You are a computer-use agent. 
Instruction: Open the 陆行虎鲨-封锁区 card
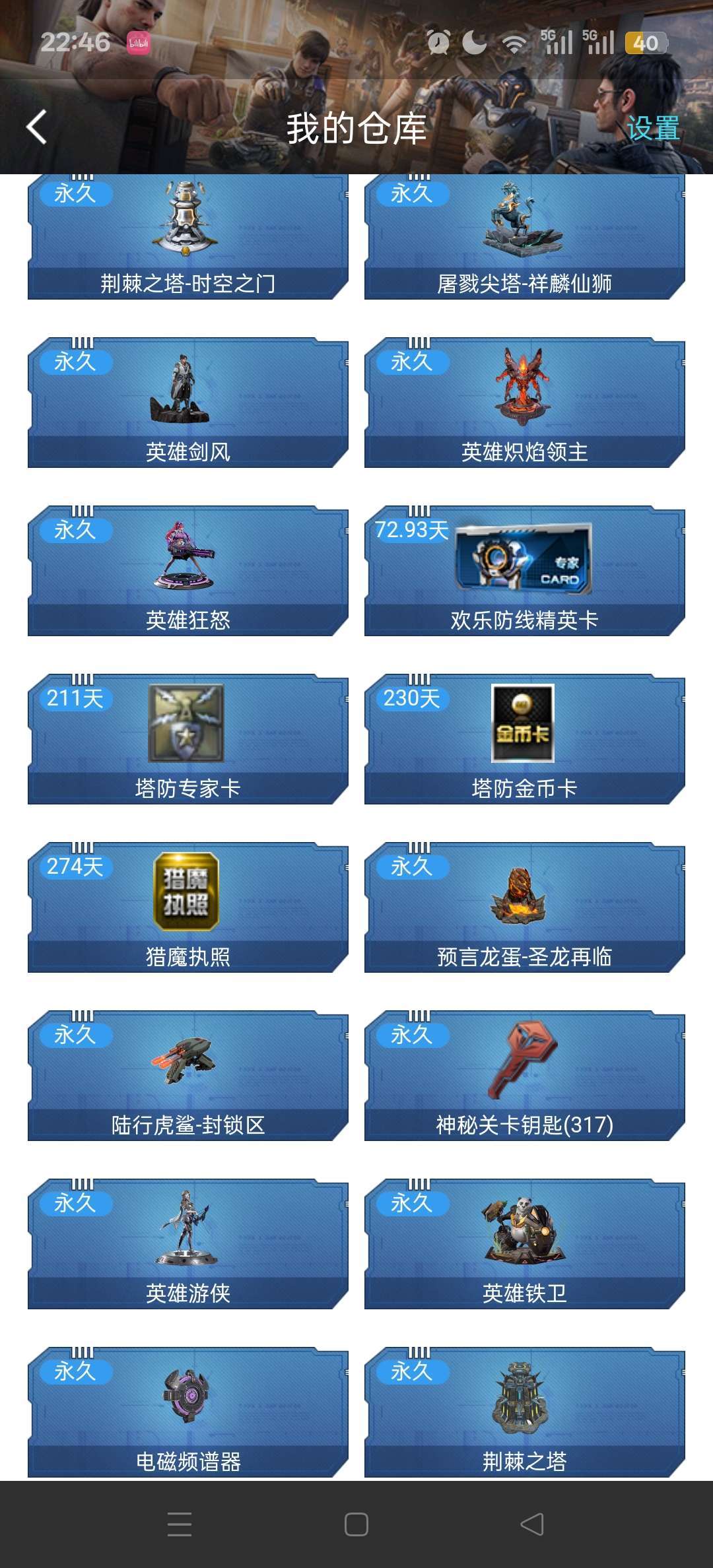click(187, 1076)
